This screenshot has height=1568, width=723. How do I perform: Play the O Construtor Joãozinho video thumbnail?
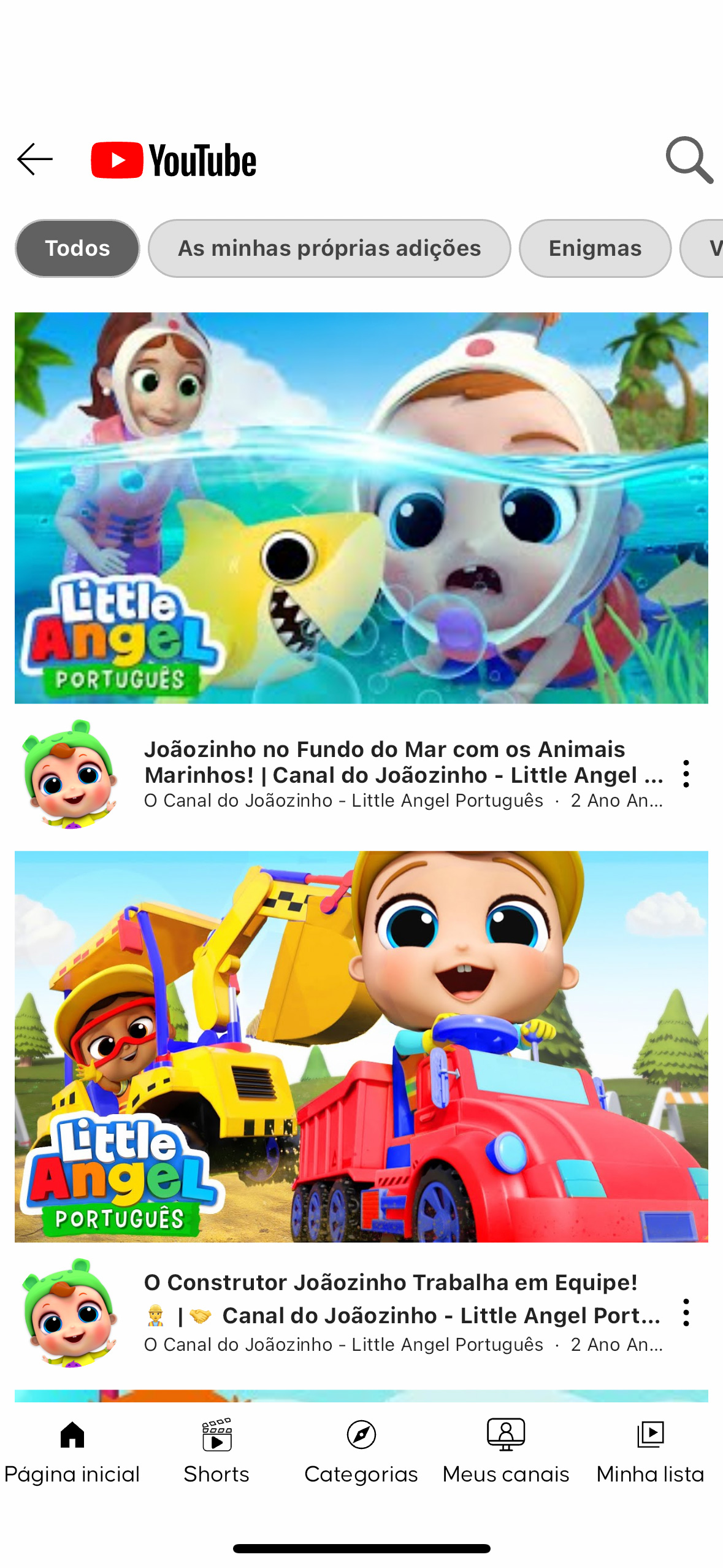361,1047
